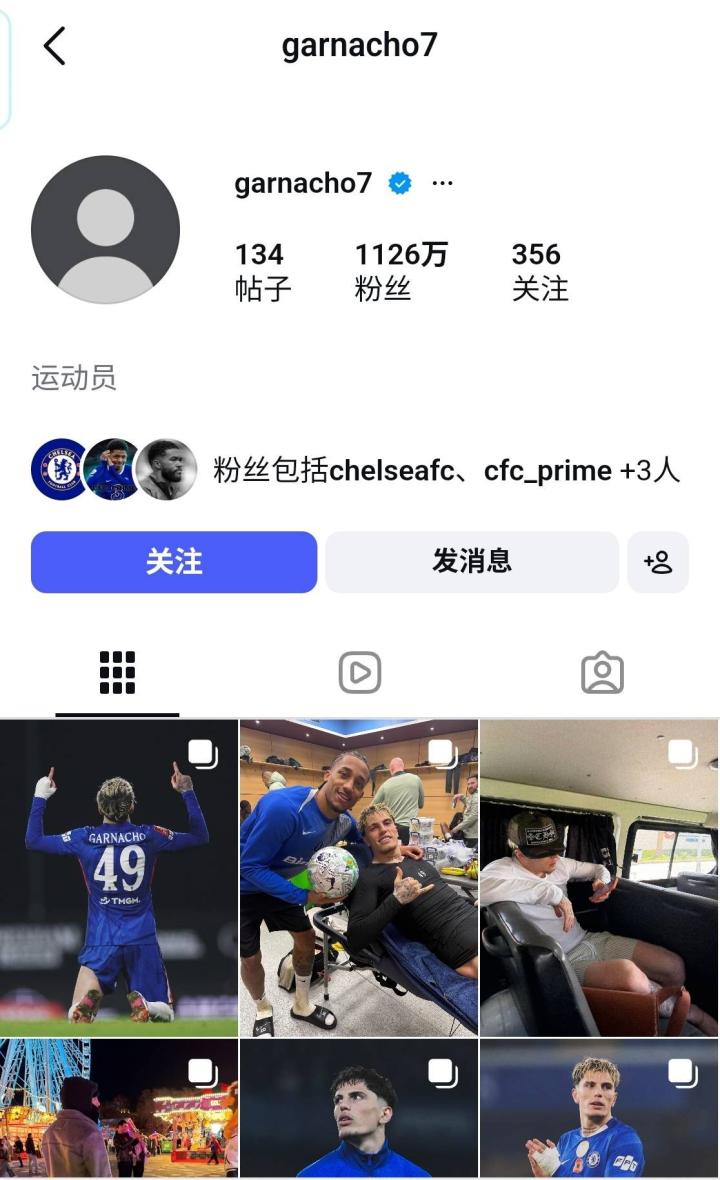This screenshot has height=1180, width=720.
Task: Switch to the tagged photos tab
Action: click(602, 673)
